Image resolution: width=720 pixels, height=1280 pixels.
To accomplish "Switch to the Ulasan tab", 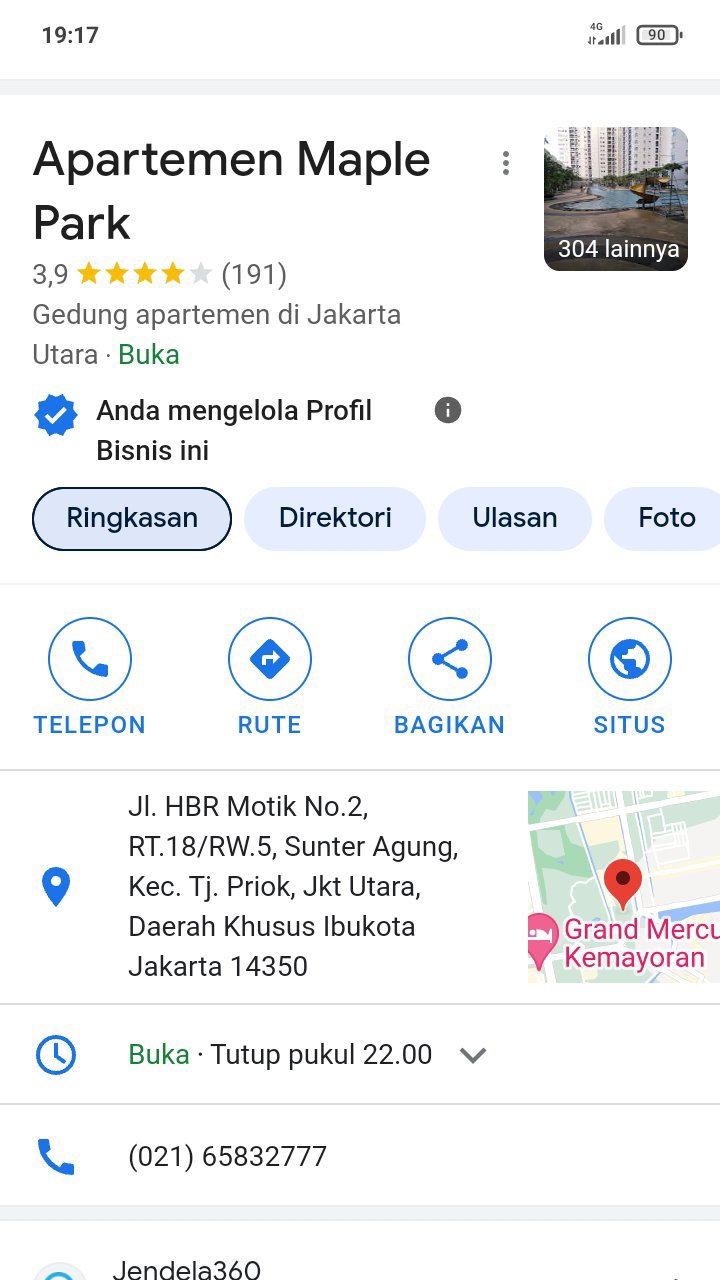I will tap(515, 518).
